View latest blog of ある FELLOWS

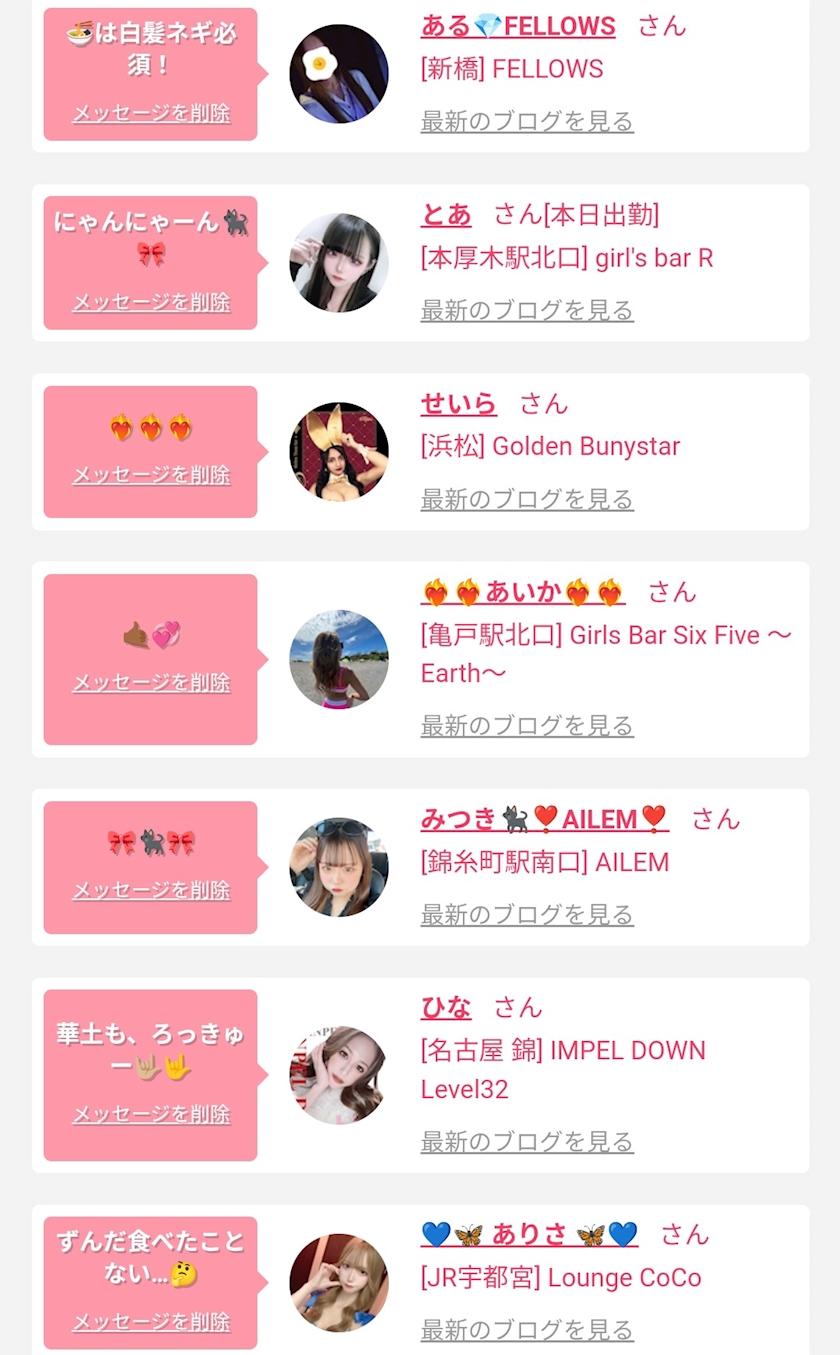[x=527, y=122]
